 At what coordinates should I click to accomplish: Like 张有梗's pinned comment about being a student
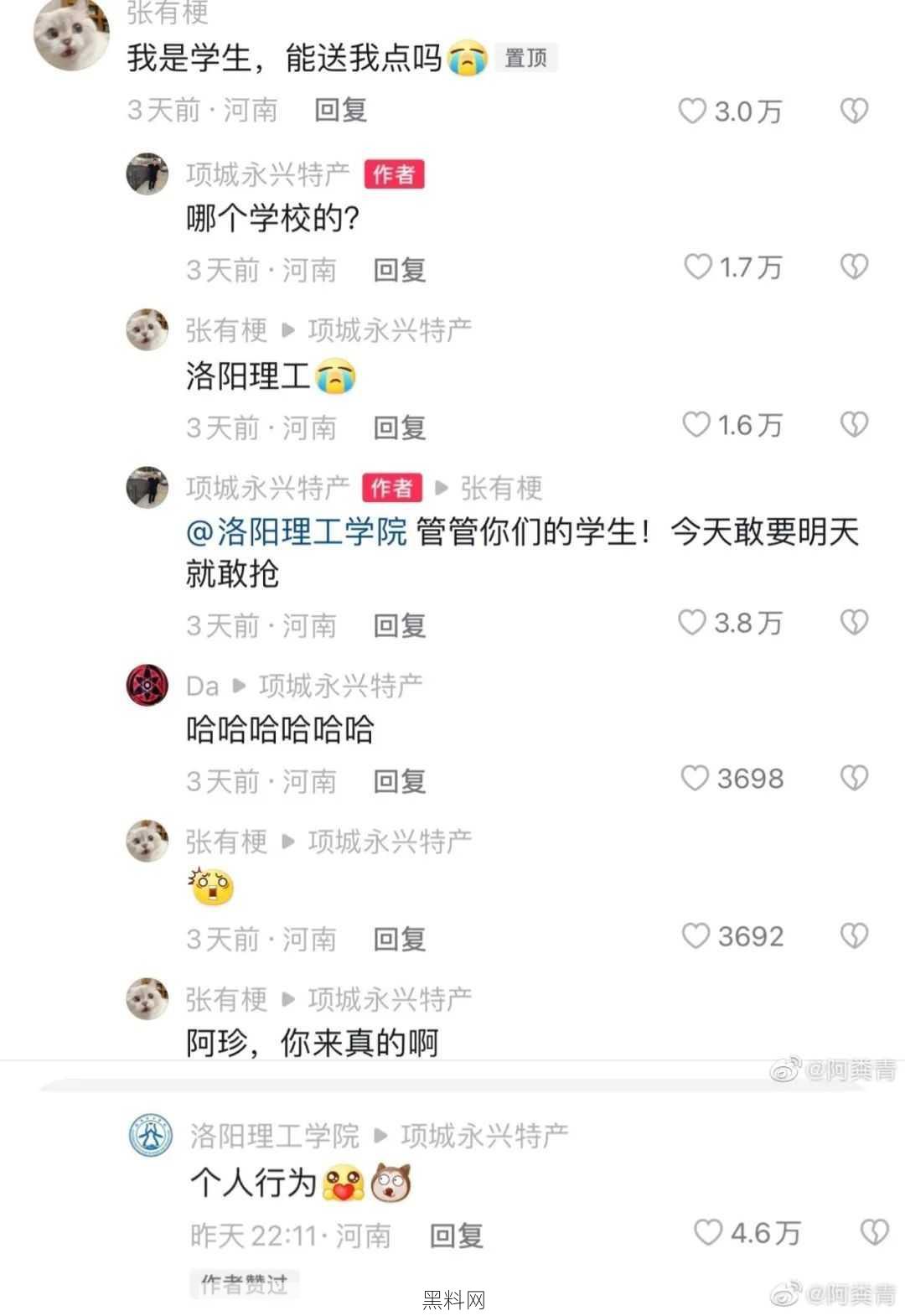tap(692, 111)
